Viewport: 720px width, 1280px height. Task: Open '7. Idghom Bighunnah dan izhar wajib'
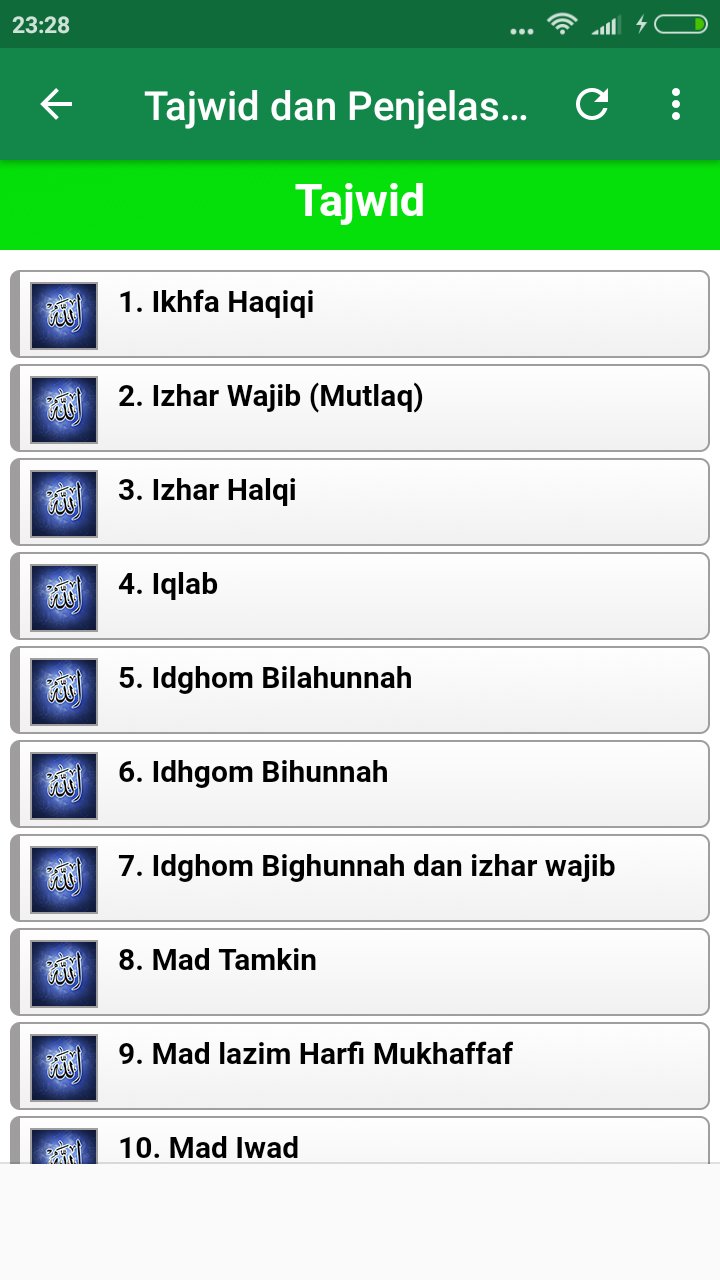point(360,877)
